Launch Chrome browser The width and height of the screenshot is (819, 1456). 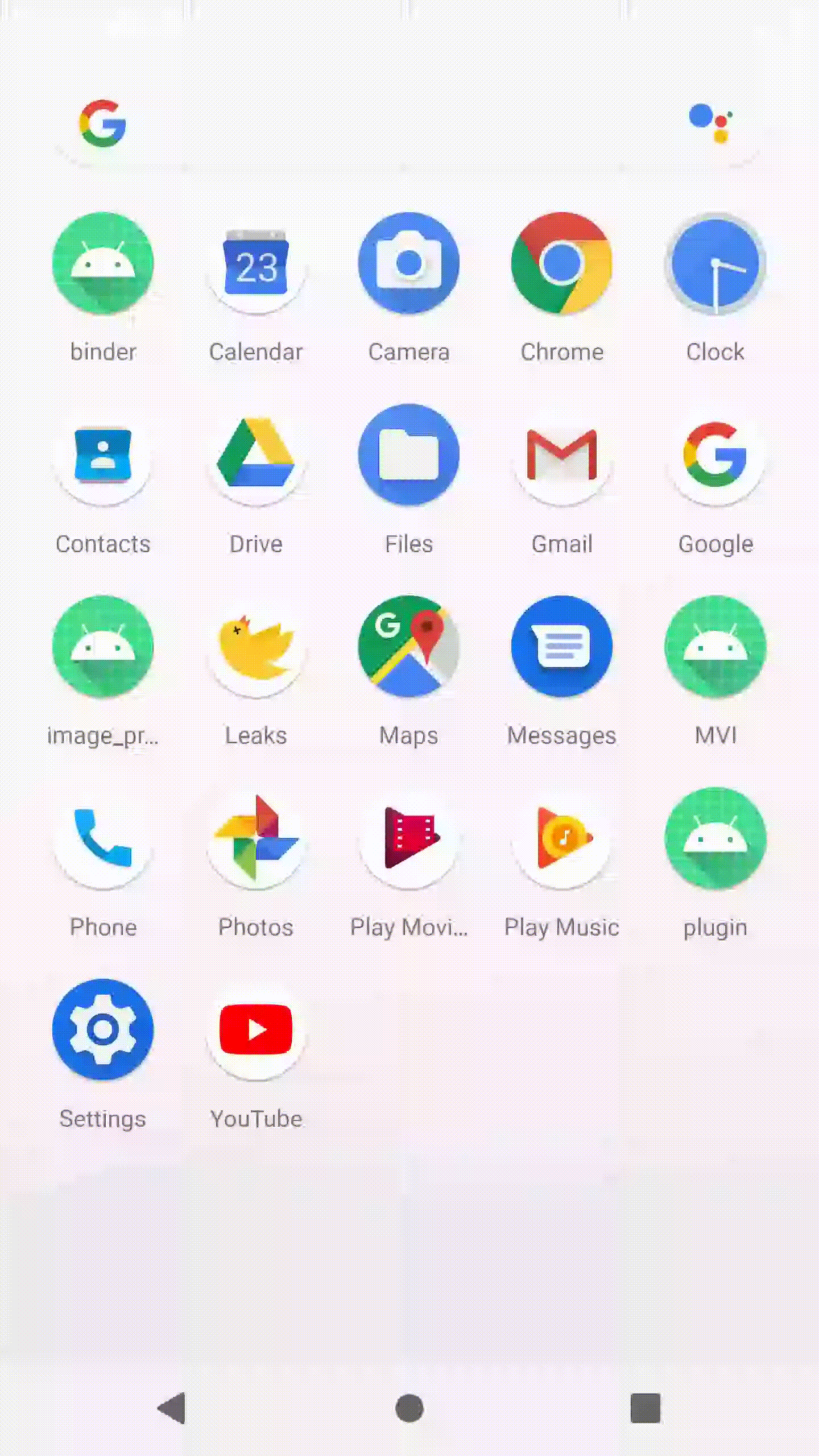562,263
